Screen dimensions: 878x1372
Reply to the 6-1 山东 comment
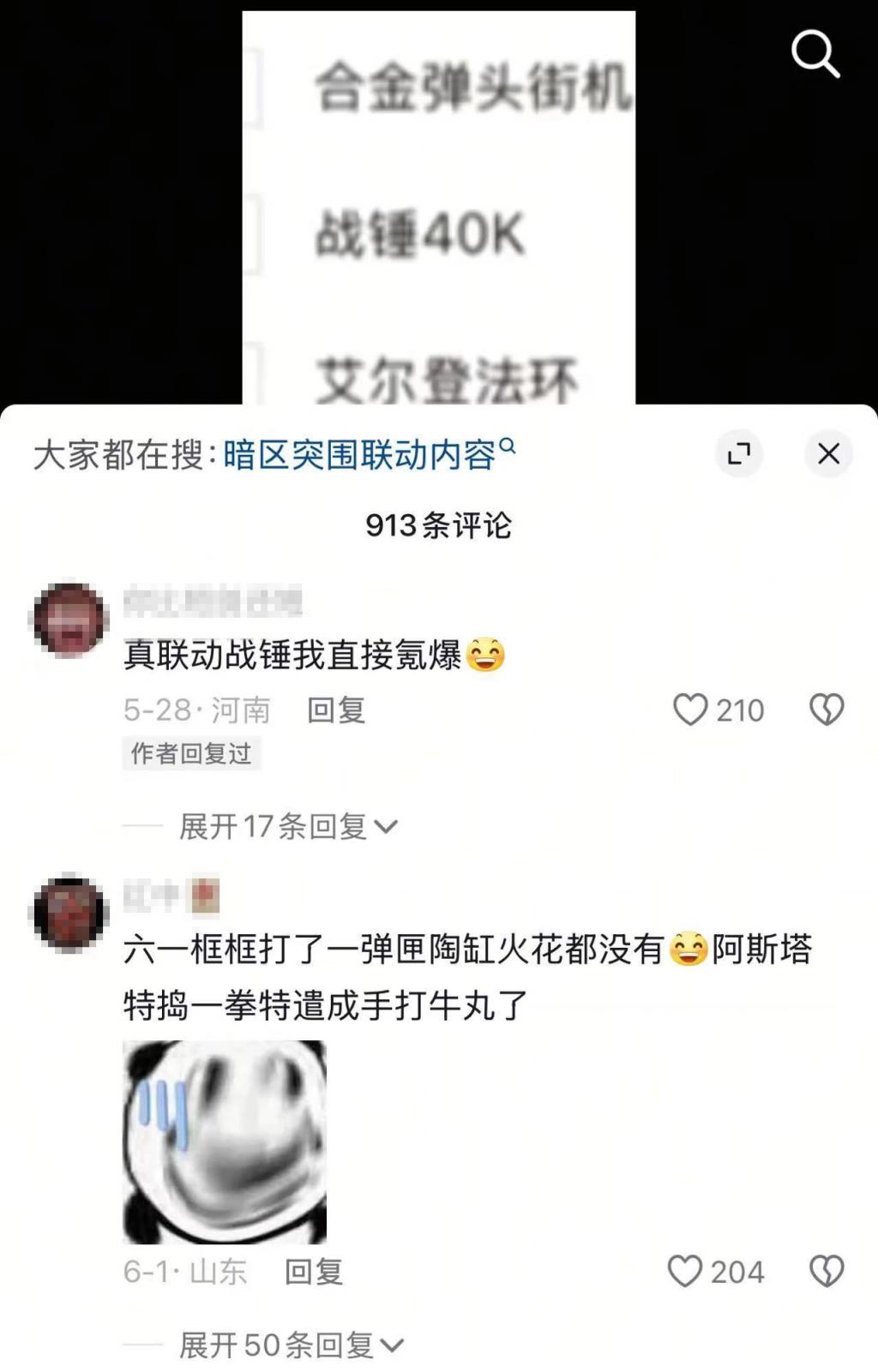[314, 1272]
